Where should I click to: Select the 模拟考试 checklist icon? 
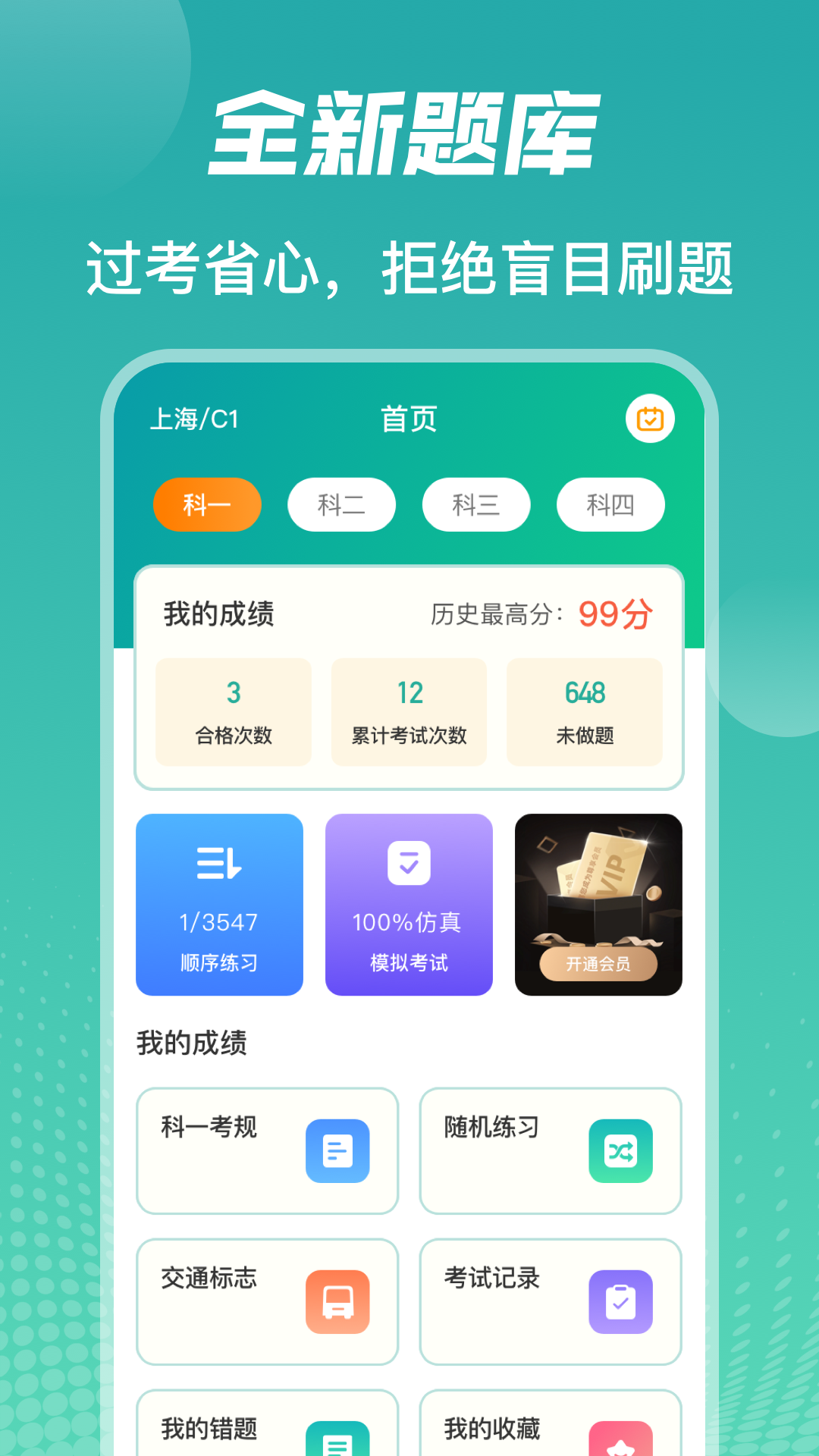[409, 862]
